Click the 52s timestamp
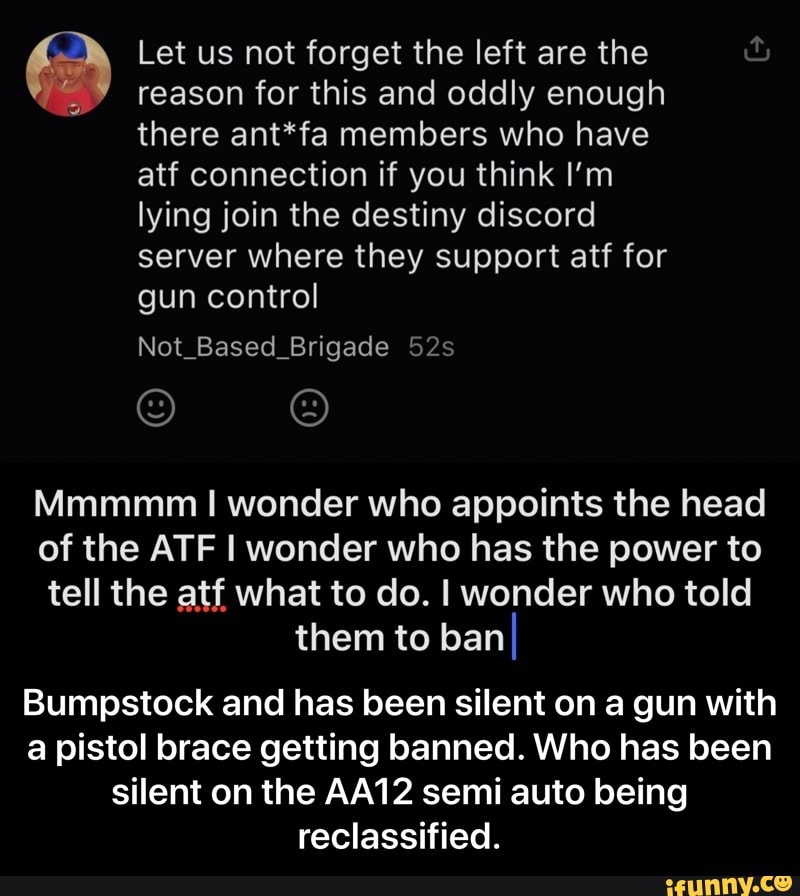 [434, 346]
